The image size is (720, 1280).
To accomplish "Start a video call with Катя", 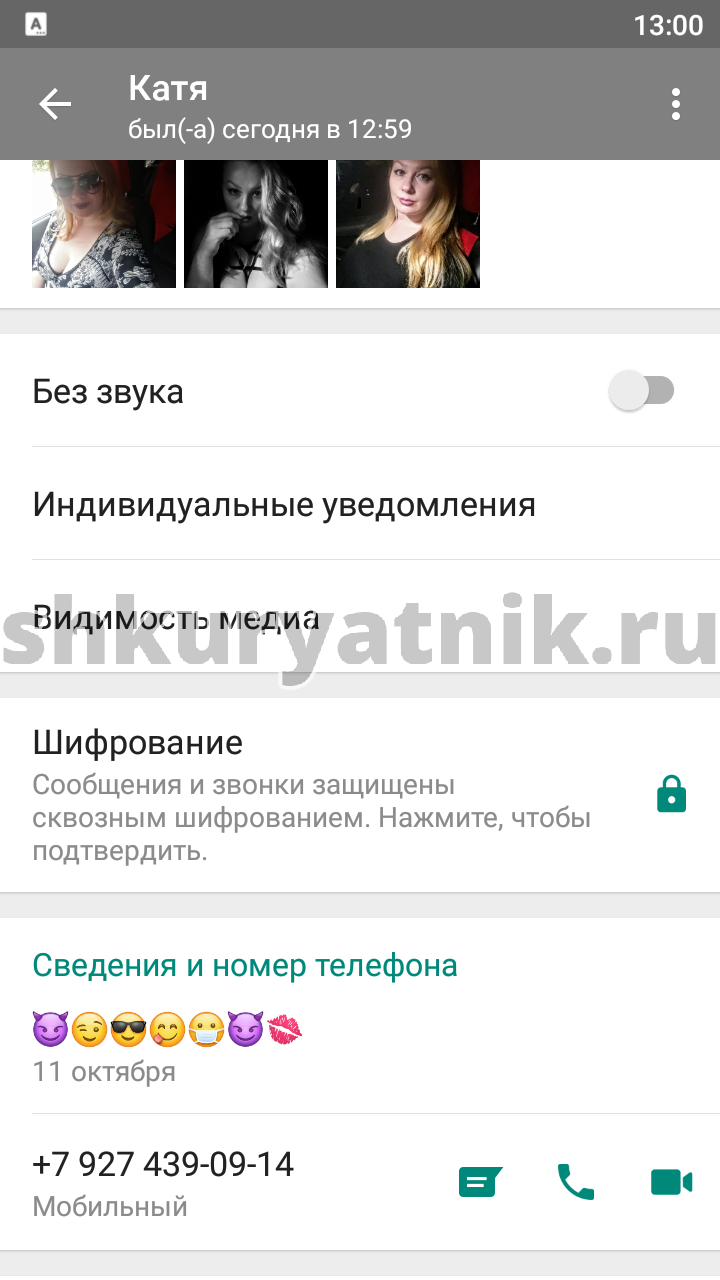I will (671, 1182).
